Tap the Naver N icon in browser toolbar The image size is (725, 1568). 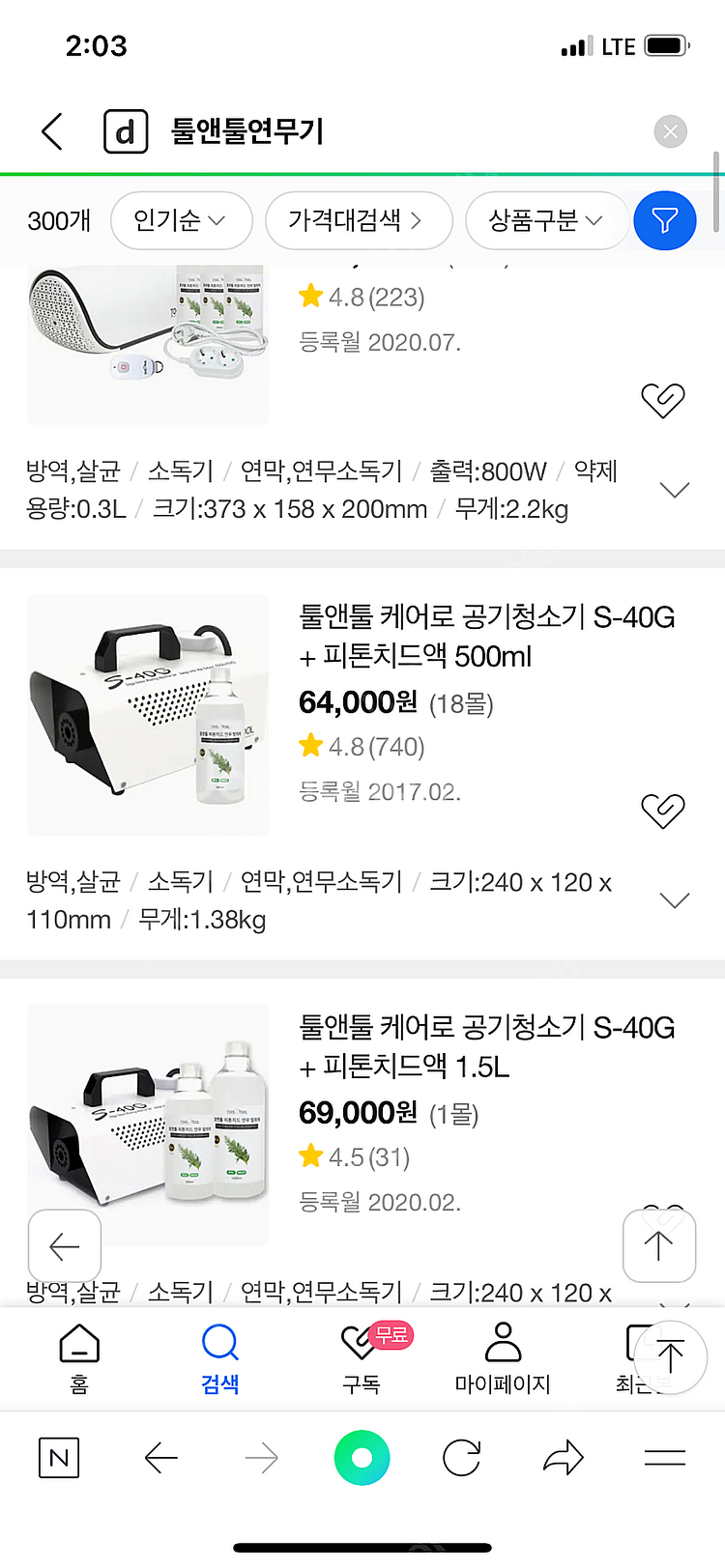pos(59,1458)
